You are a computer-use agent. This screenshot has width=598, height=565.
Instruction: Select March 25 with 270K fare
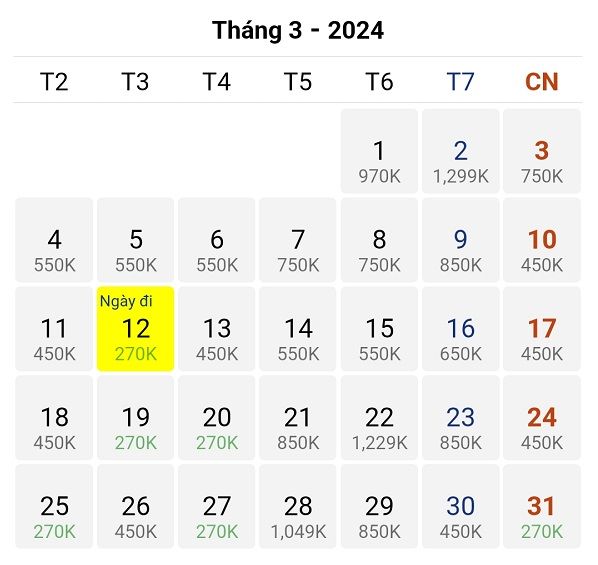click(x=54, y=507)
